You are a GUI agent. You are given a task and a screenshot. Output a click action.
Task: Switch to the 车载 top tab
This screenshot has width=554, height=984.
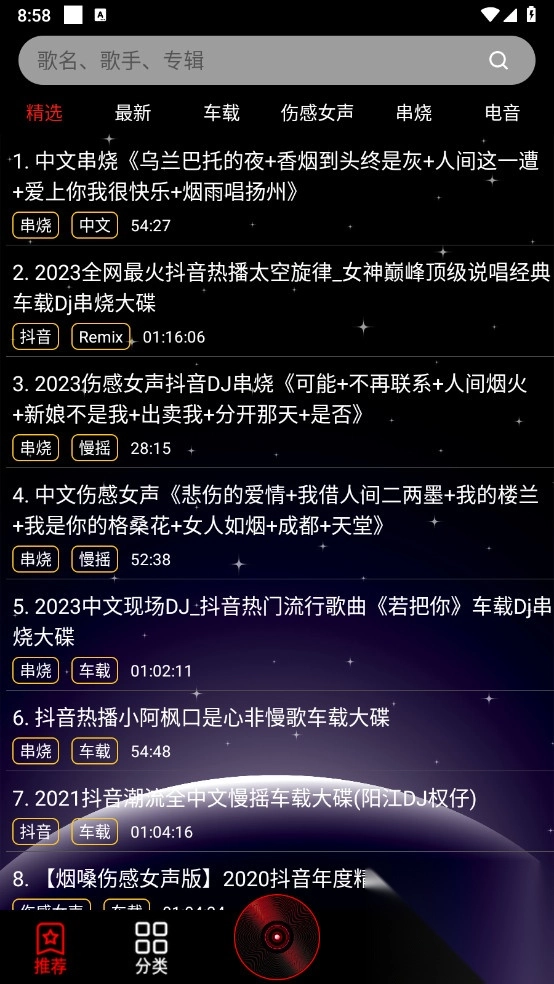(221, 113)
